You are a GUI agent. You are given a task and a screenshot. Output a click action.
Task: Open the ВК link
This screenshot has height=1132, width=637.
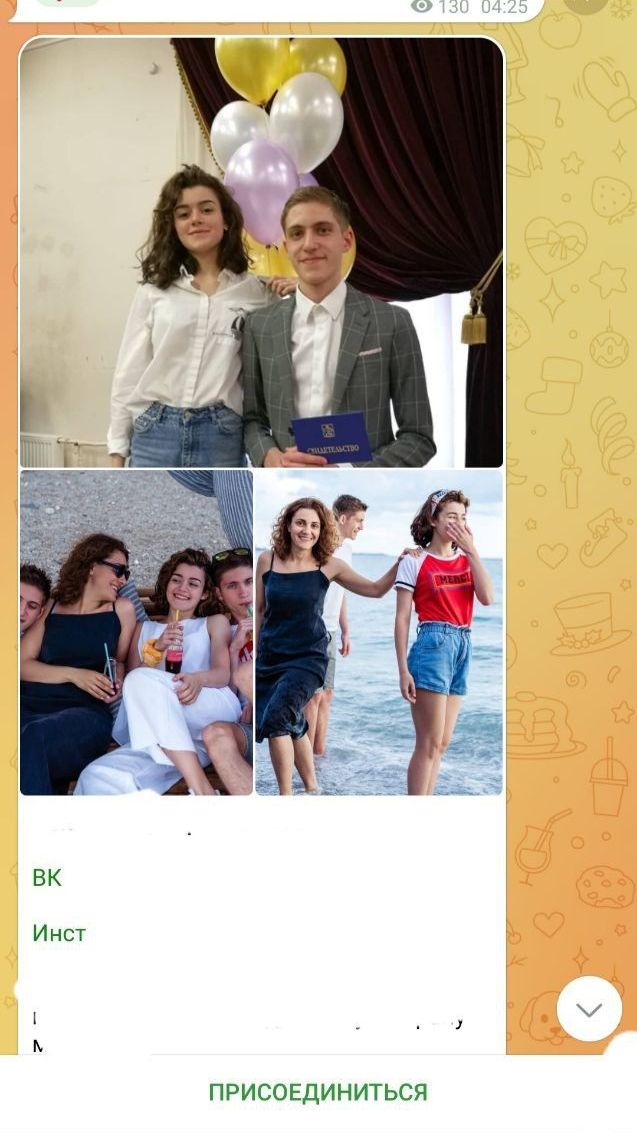[x=47, y=878]
